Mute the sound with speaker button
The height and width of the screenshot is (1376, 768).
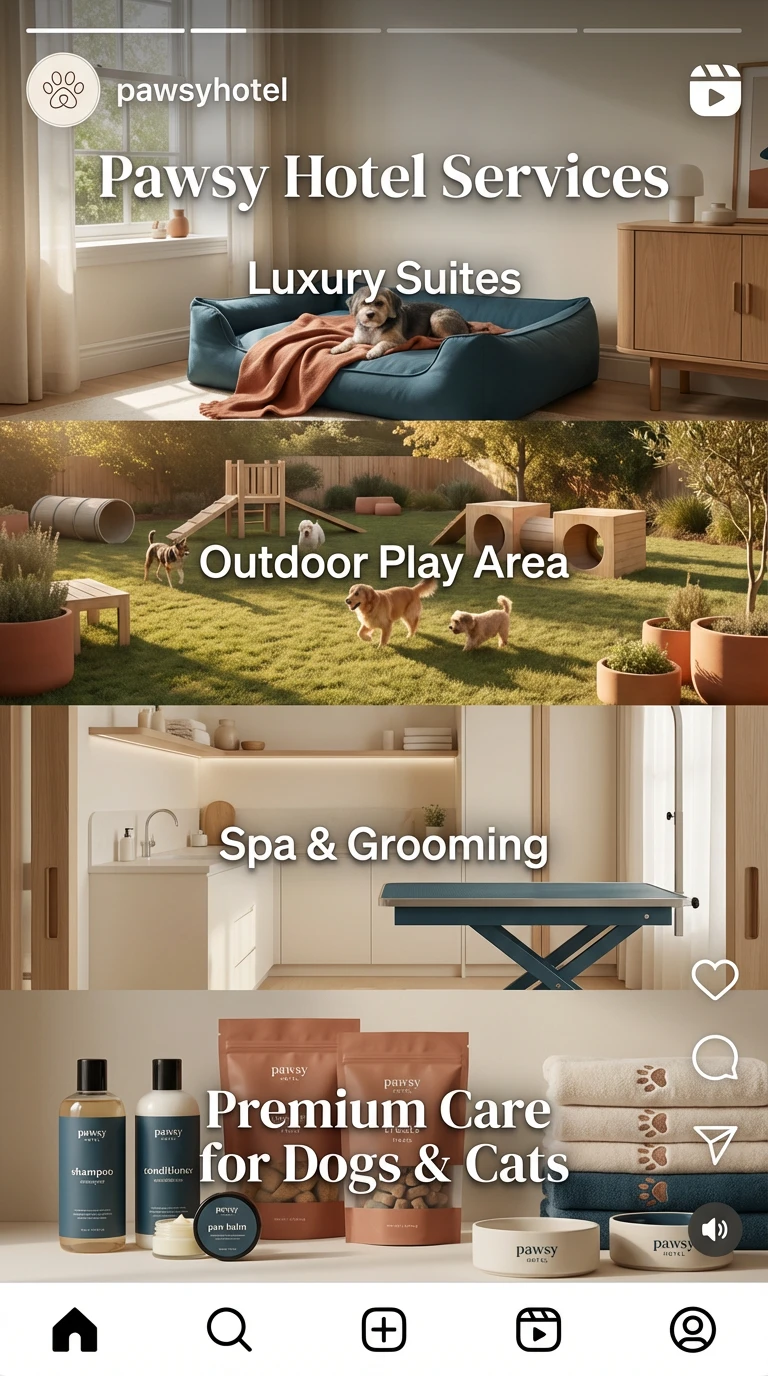click(715, 1229)
